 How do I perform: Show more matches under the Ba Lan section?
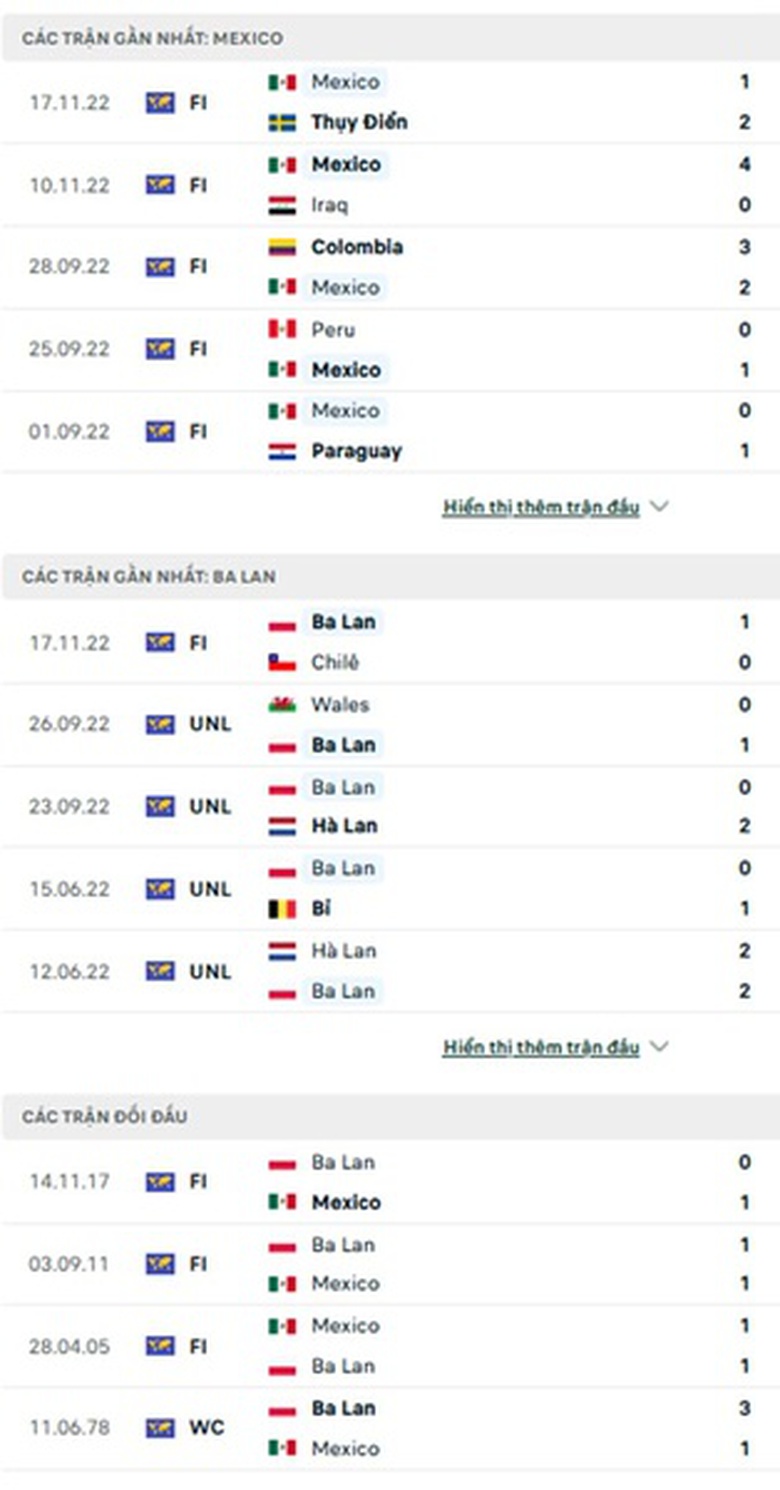tap(541, 1047)
